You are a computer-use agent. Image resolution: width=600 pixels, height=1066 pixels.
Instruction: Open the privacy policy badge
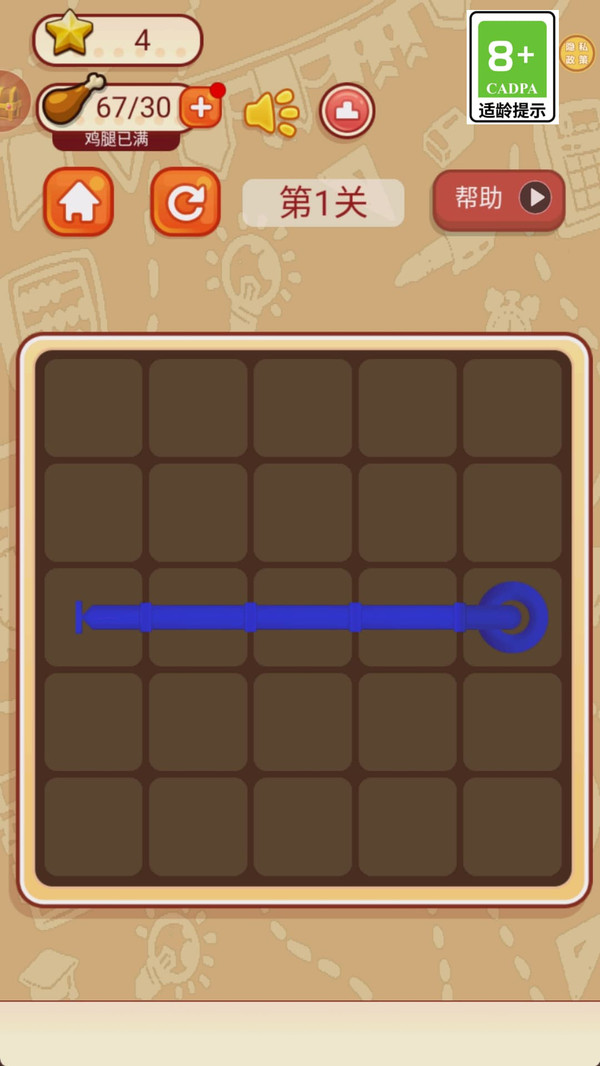(x=577, y=53)
